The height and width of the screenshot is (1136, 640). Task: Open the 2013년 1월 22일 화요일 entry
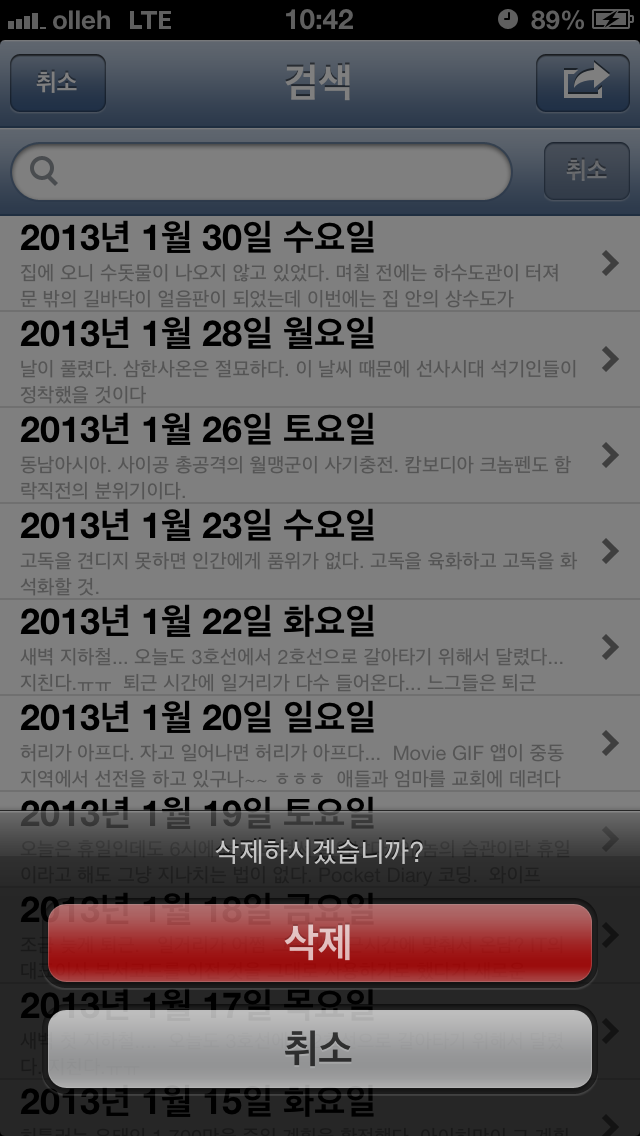[320, 647]
